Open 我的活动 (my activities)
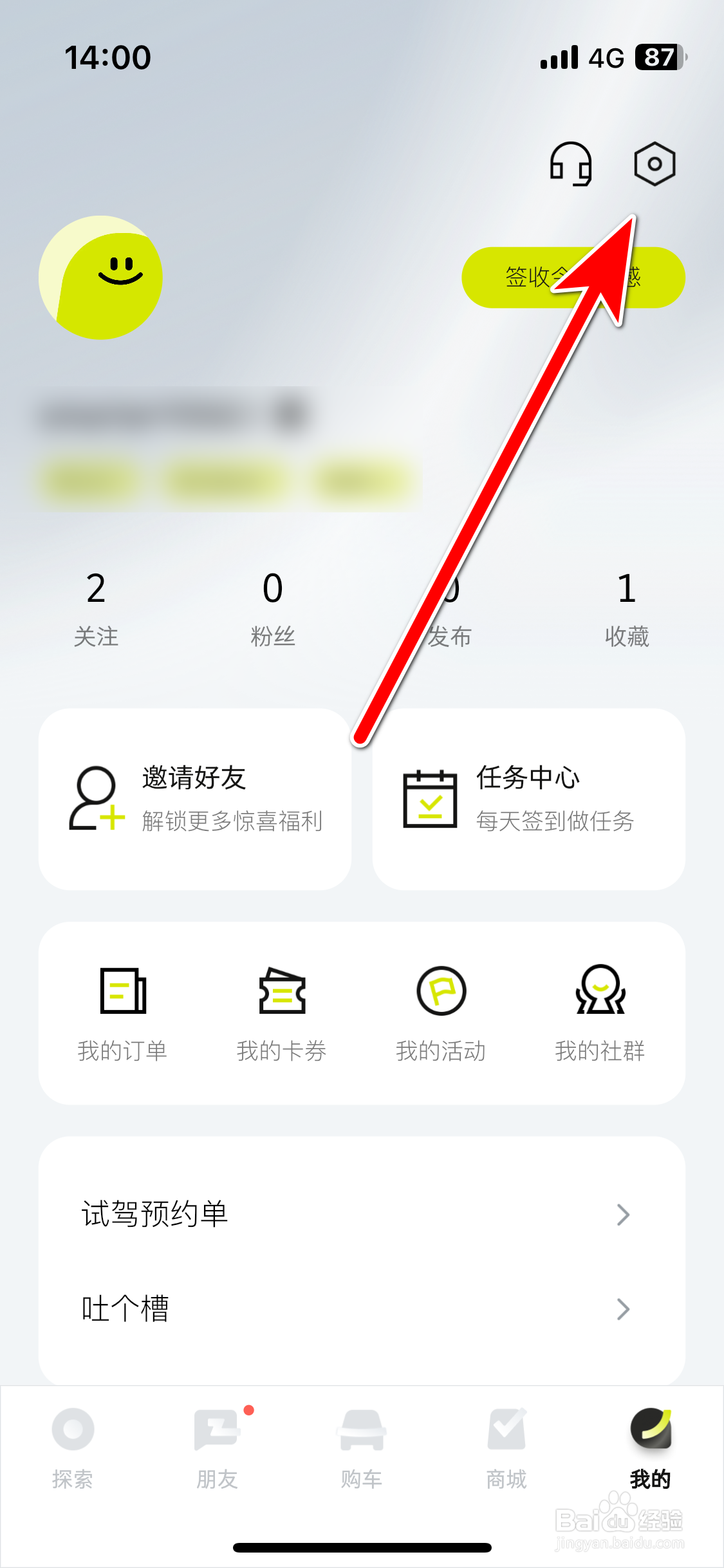The image size is (724, 1568). coord(440,1014)
